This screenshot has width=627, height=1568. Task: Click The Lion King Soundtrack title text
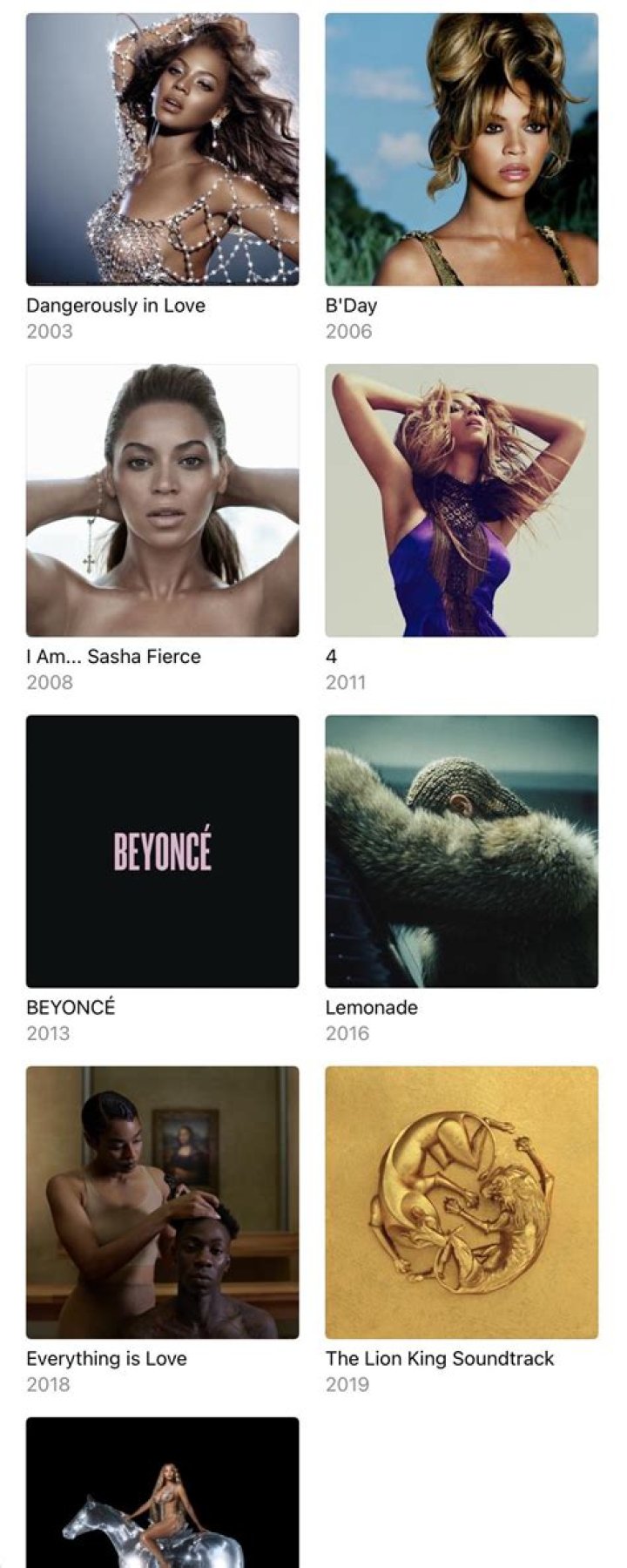[440, 1359]
